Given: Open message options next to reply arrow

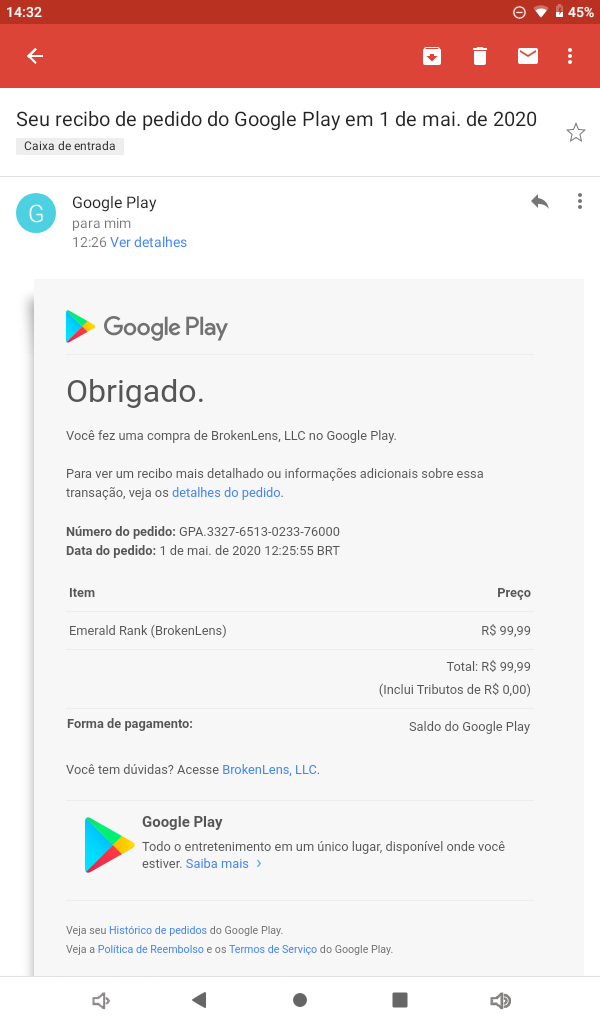Looking at the screenshot, I should coord(580,201).
